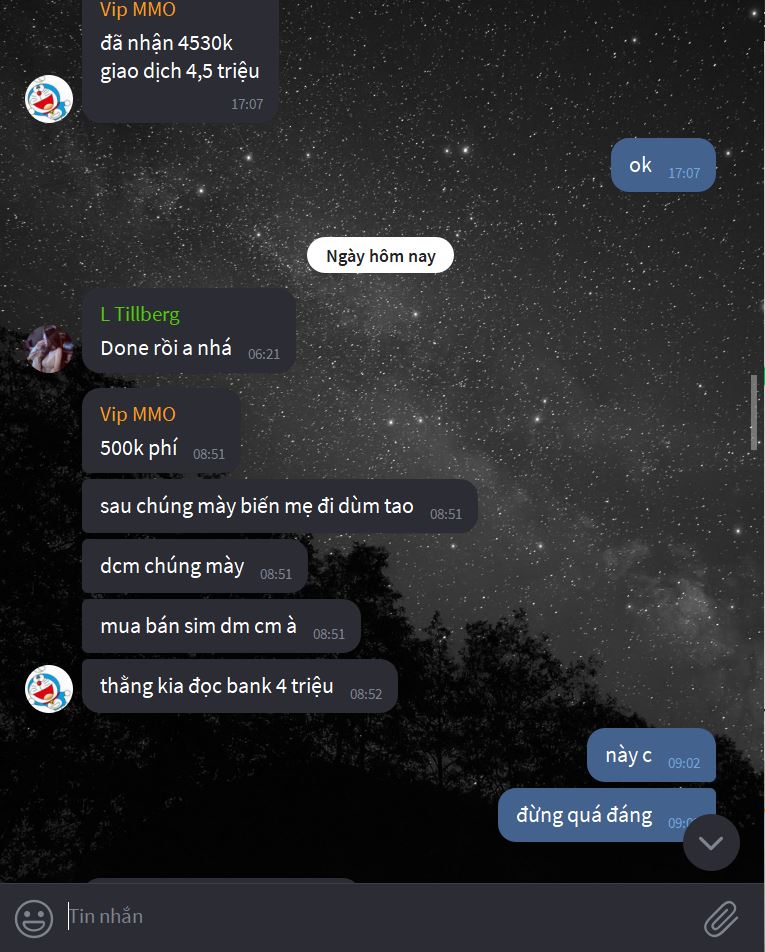The height and width of the screenshot is (952, 765).
Task: Tap the Vip MMO name above 500k phí
Action: 137,414
